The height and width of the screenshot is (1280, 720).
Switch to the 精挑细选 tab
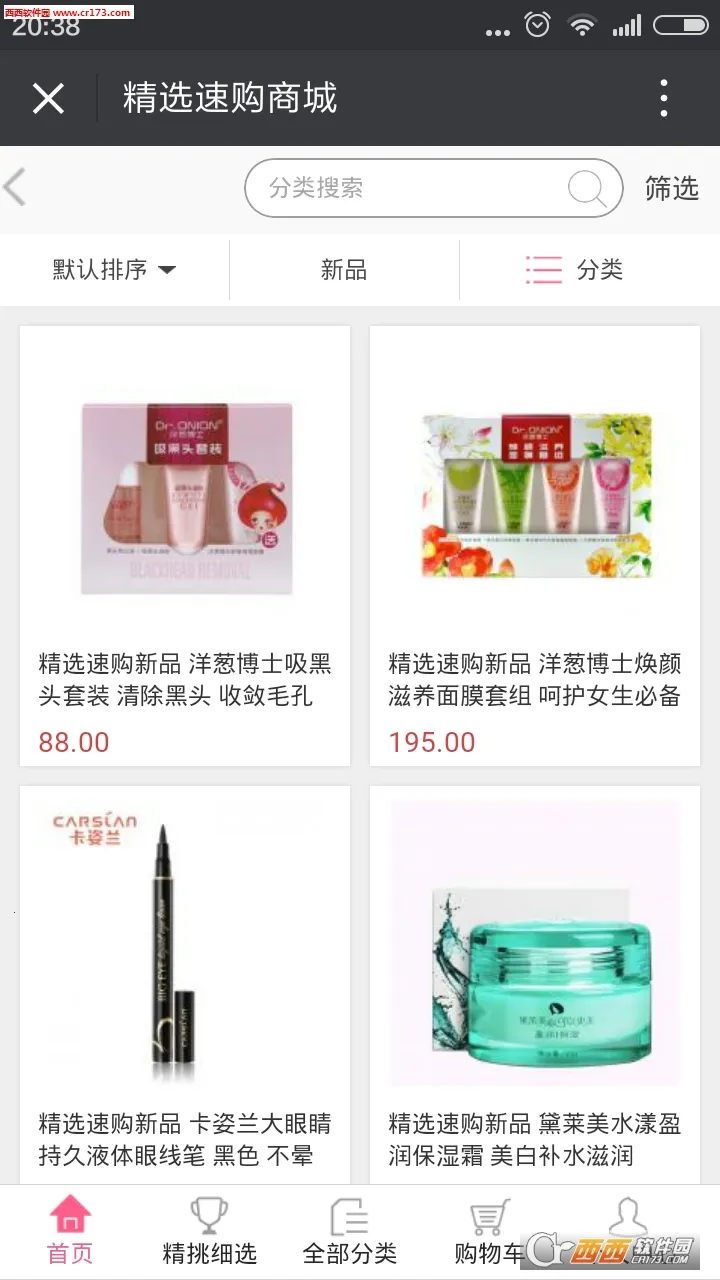coord(209,1232)
